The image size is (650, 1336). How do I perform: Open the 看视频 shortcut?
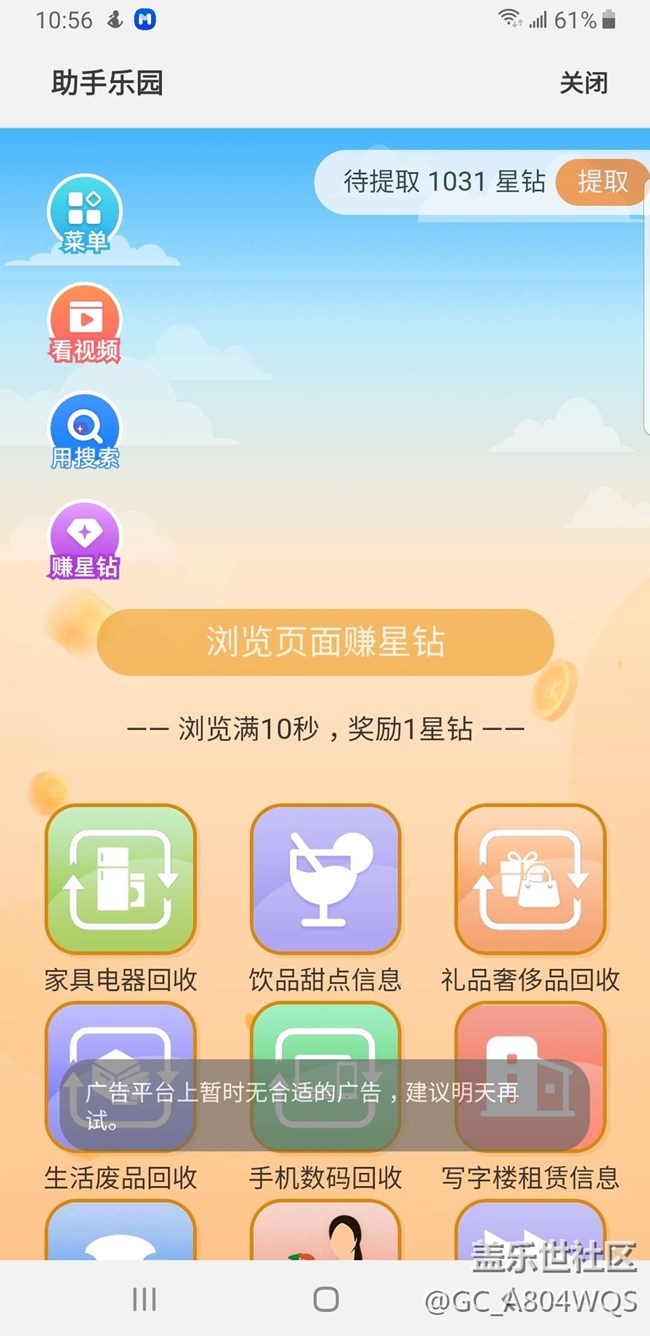pyautogui.click(x=85, y=322)
